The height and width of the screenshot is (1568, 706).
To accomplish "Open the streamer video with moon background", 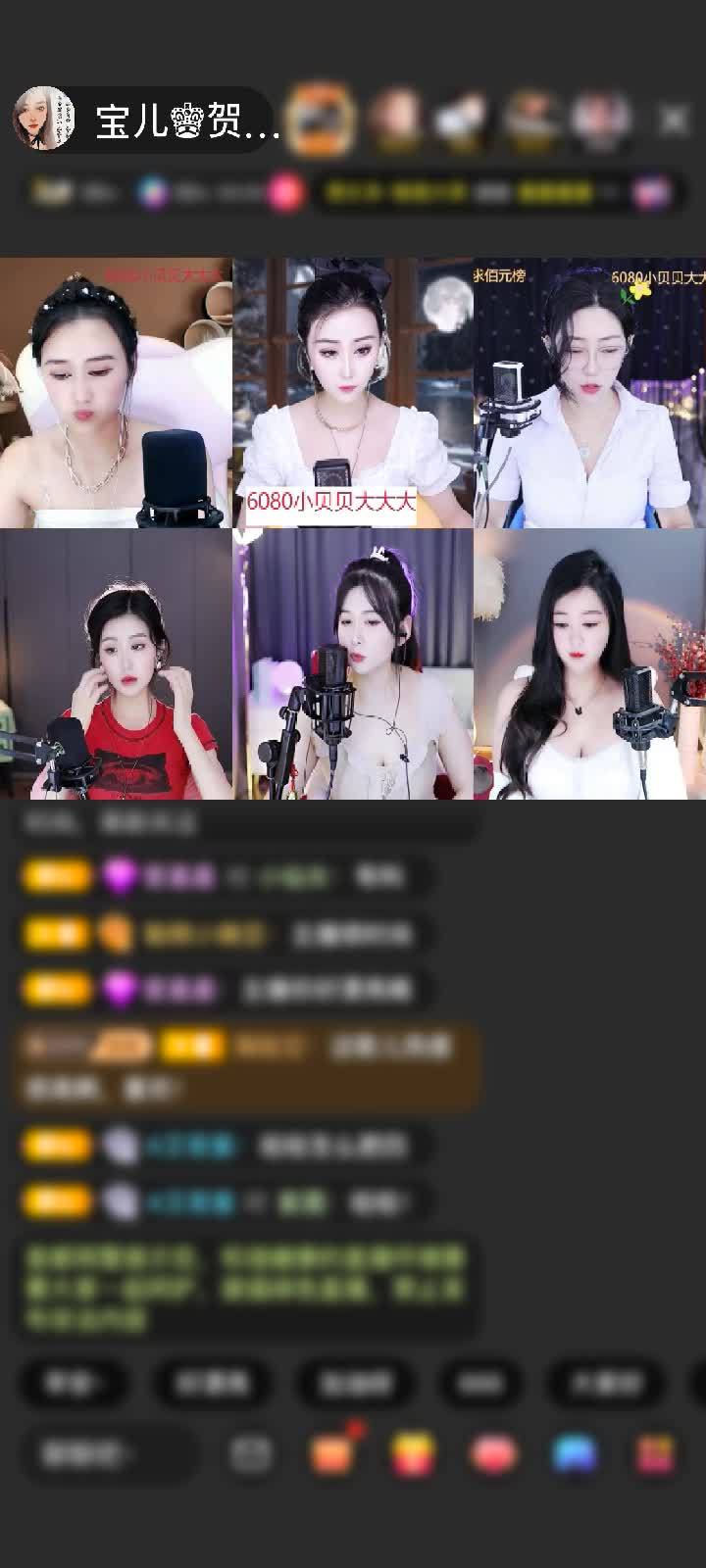I will click(x=353, y=392).
